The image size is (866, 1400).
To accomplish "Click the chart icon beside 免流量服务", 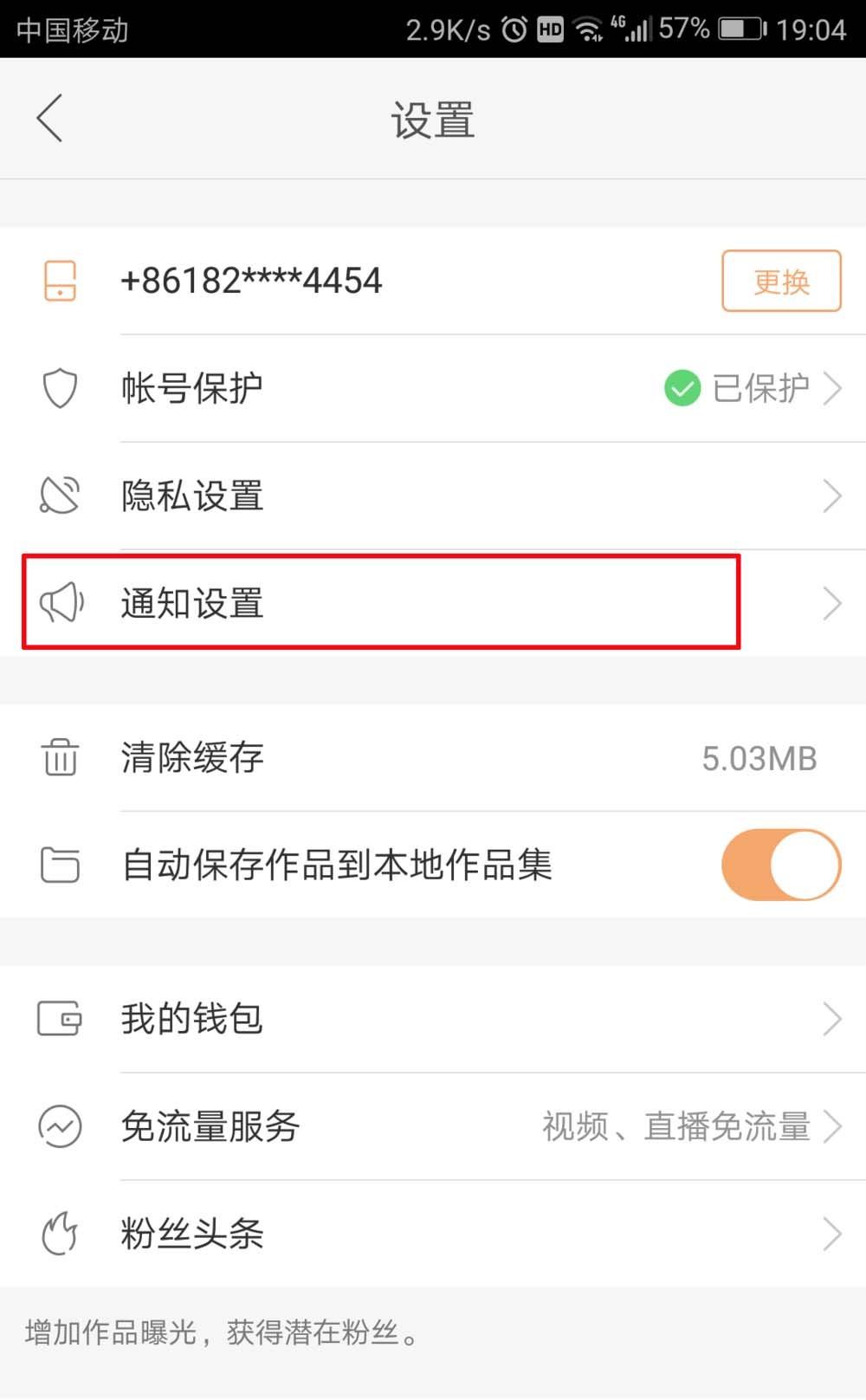I will coord(59,1126).
